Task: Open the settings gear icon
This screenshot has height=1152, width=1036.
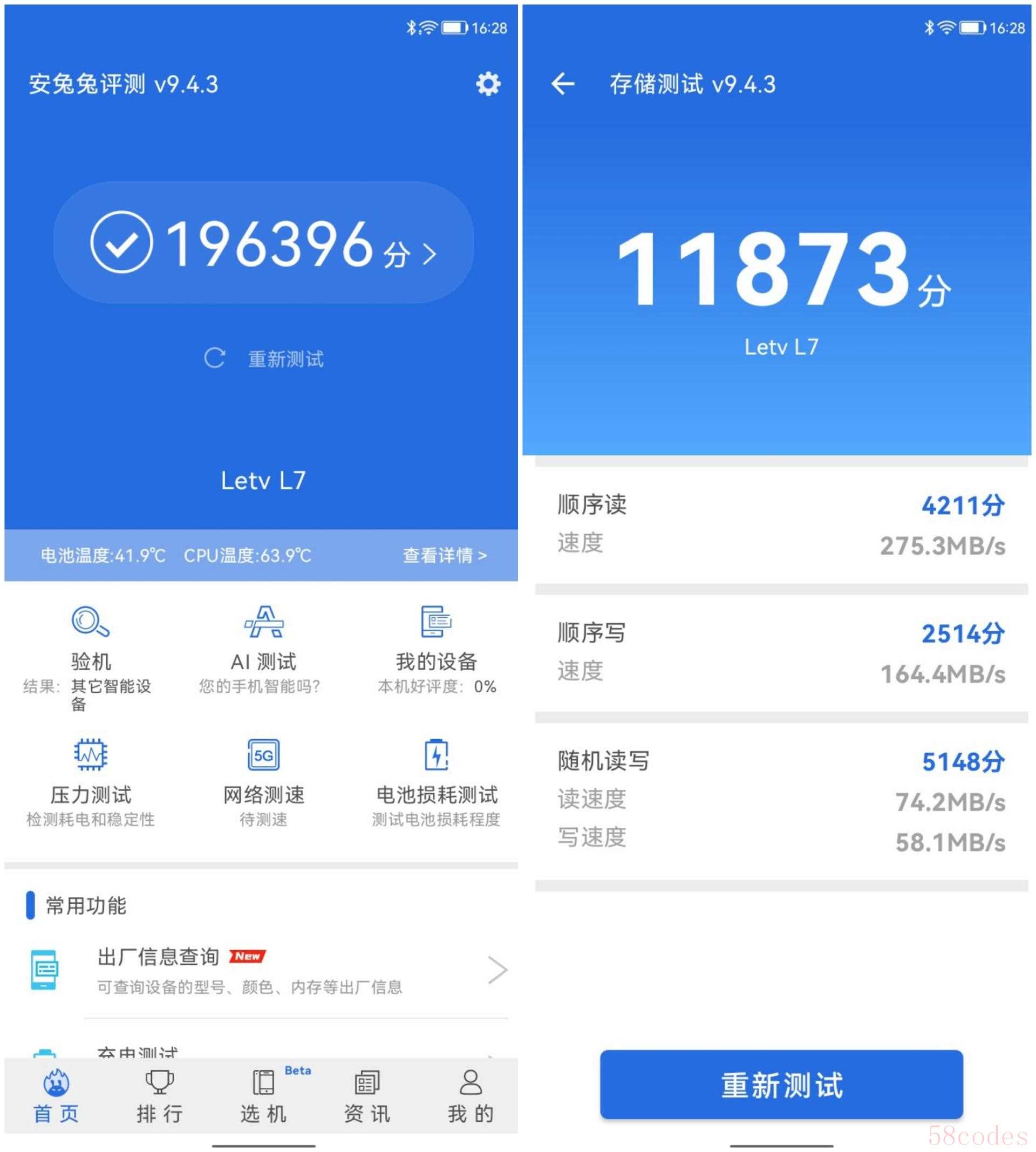Action: click(x=488, y=84)
